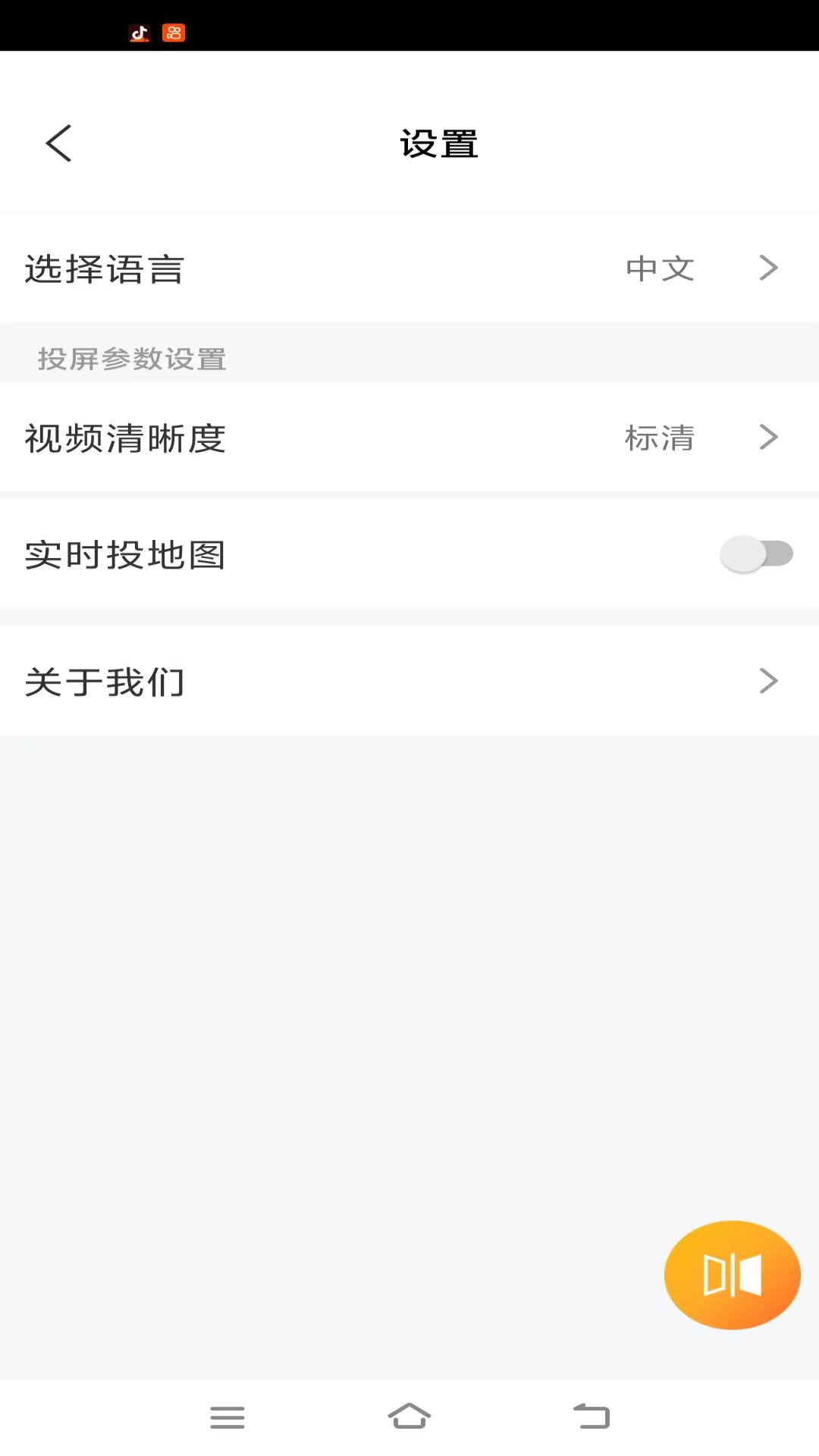This screenshot has width=819, height=1456.
Task: Open the 关于我们 page
Action: coord(105,681)
